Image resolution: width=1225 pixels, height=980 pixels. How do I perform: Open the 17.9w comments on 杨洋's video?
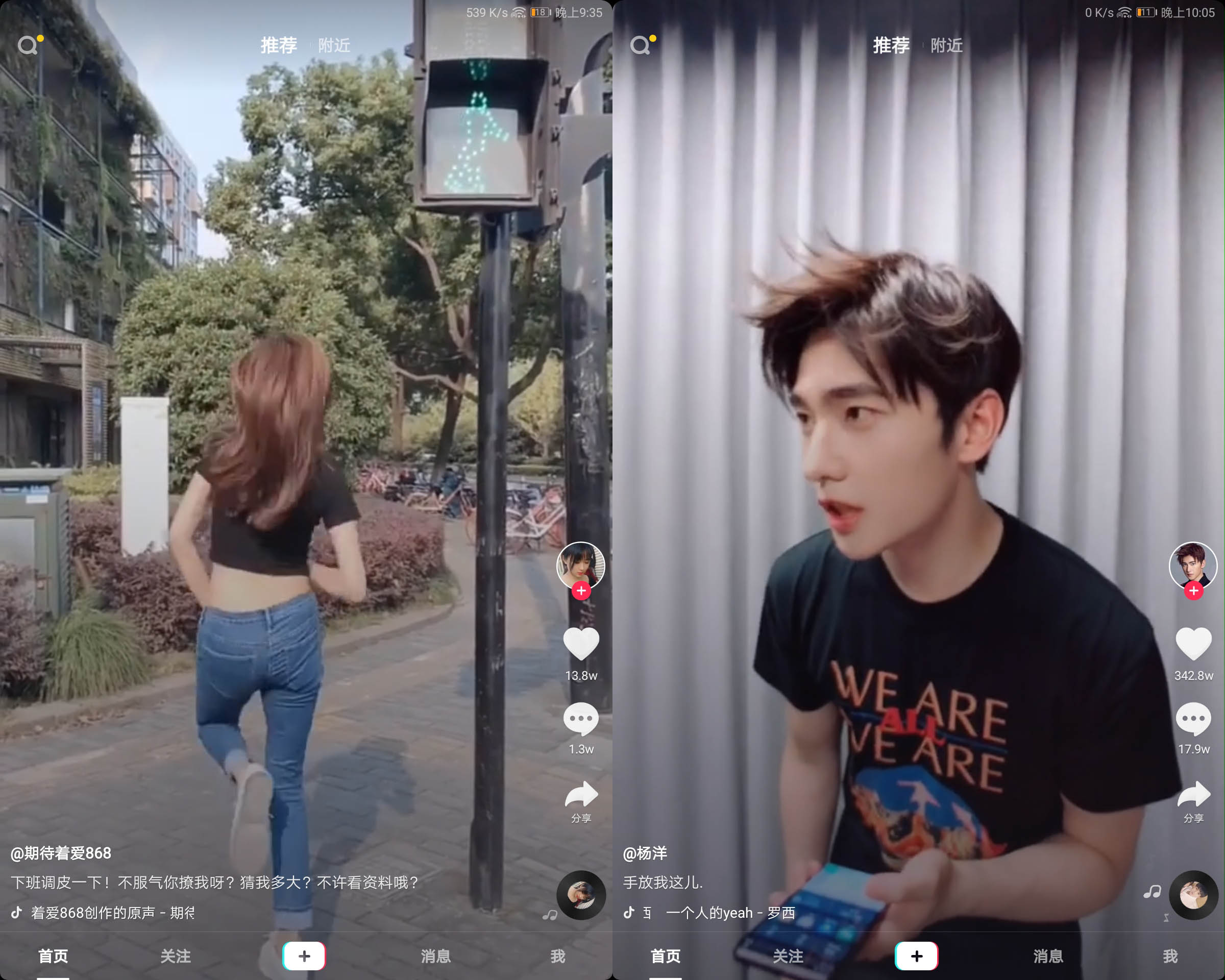click(x=1193, y=719)
